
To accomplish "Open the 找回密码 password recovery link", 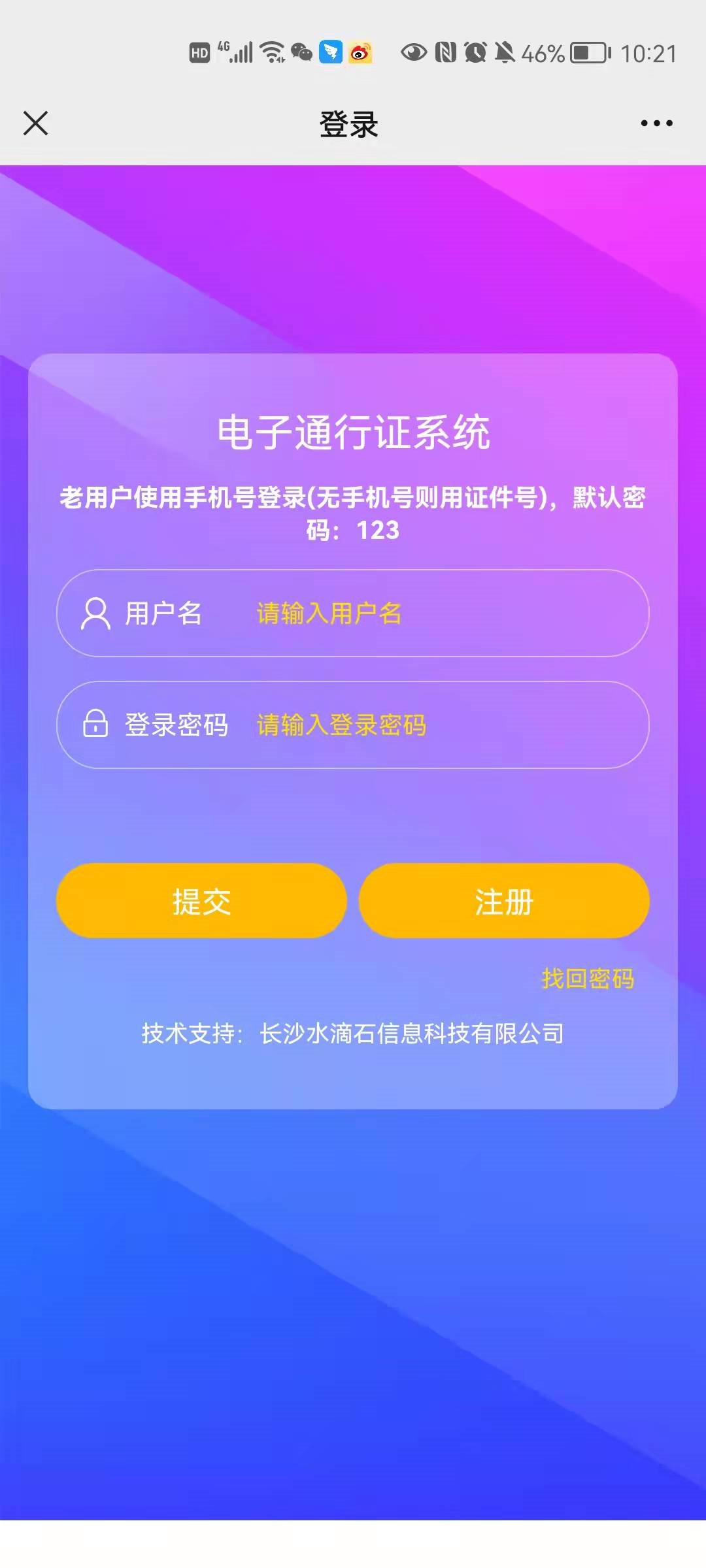I will [588, 979].
